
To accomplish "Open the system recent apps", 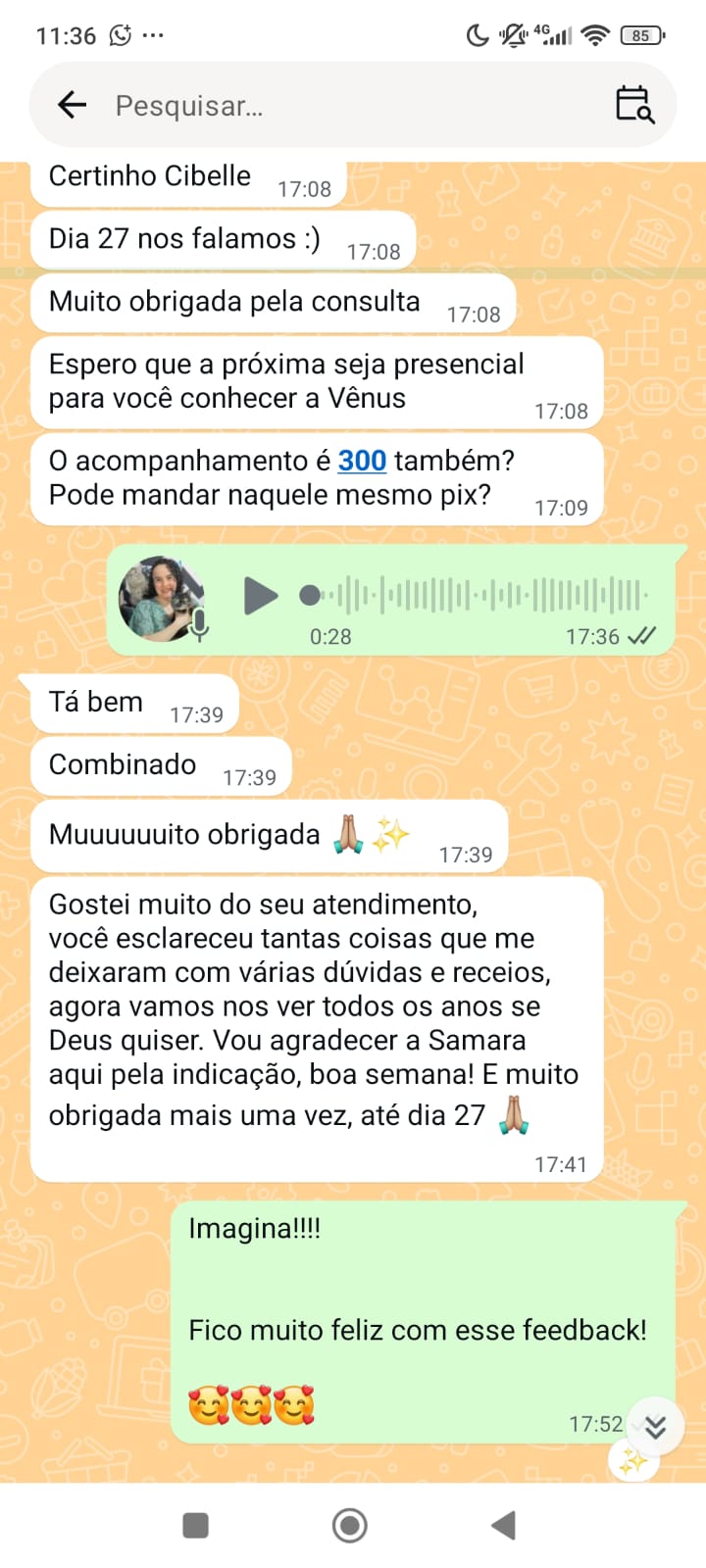I will click(x=196, y=1525).
